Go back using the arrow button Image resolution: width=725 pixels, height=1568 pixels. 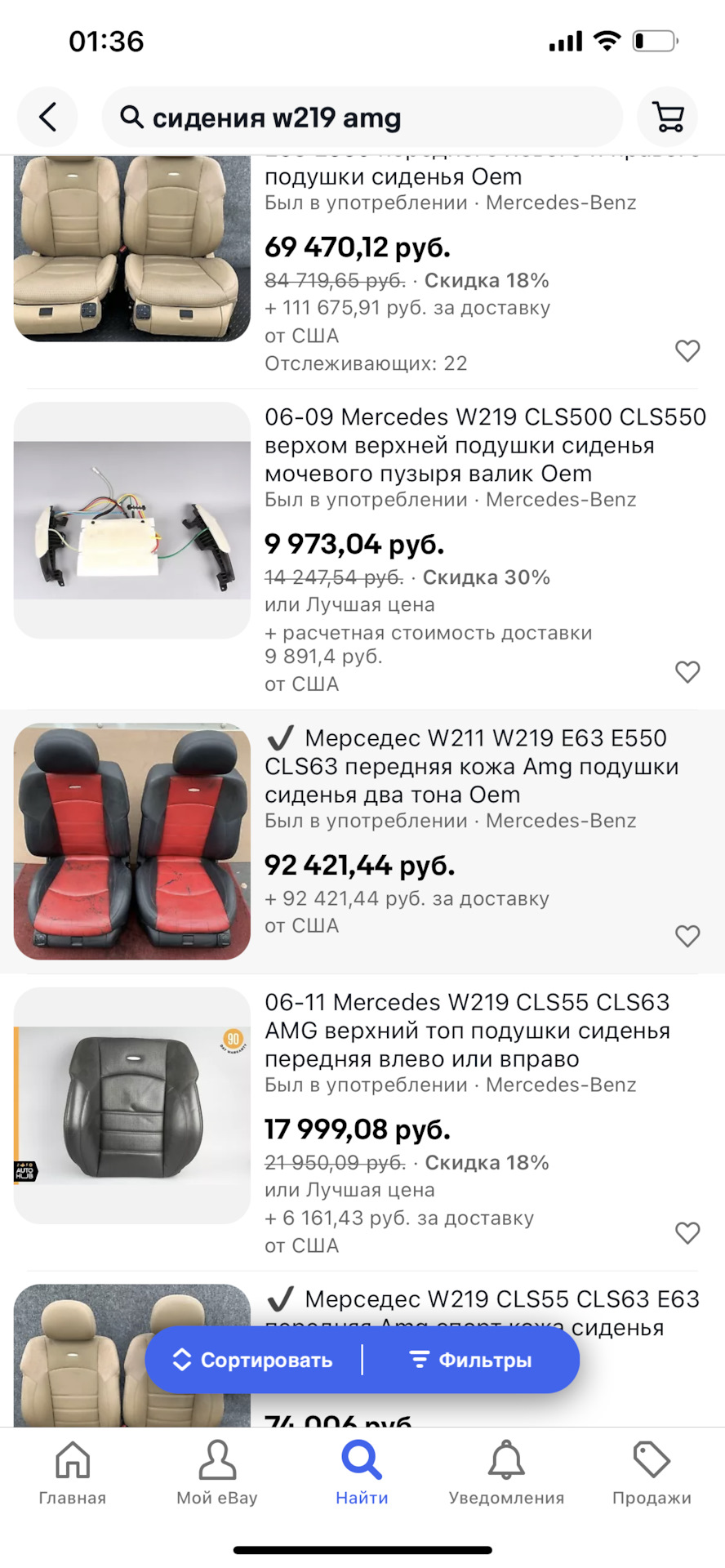point(48,117)
